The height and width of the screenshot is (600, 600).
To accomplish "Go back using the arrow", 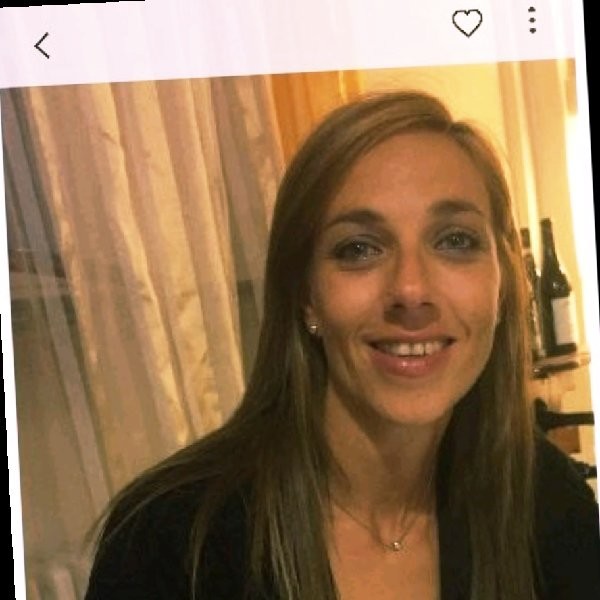I will (42, 45).
